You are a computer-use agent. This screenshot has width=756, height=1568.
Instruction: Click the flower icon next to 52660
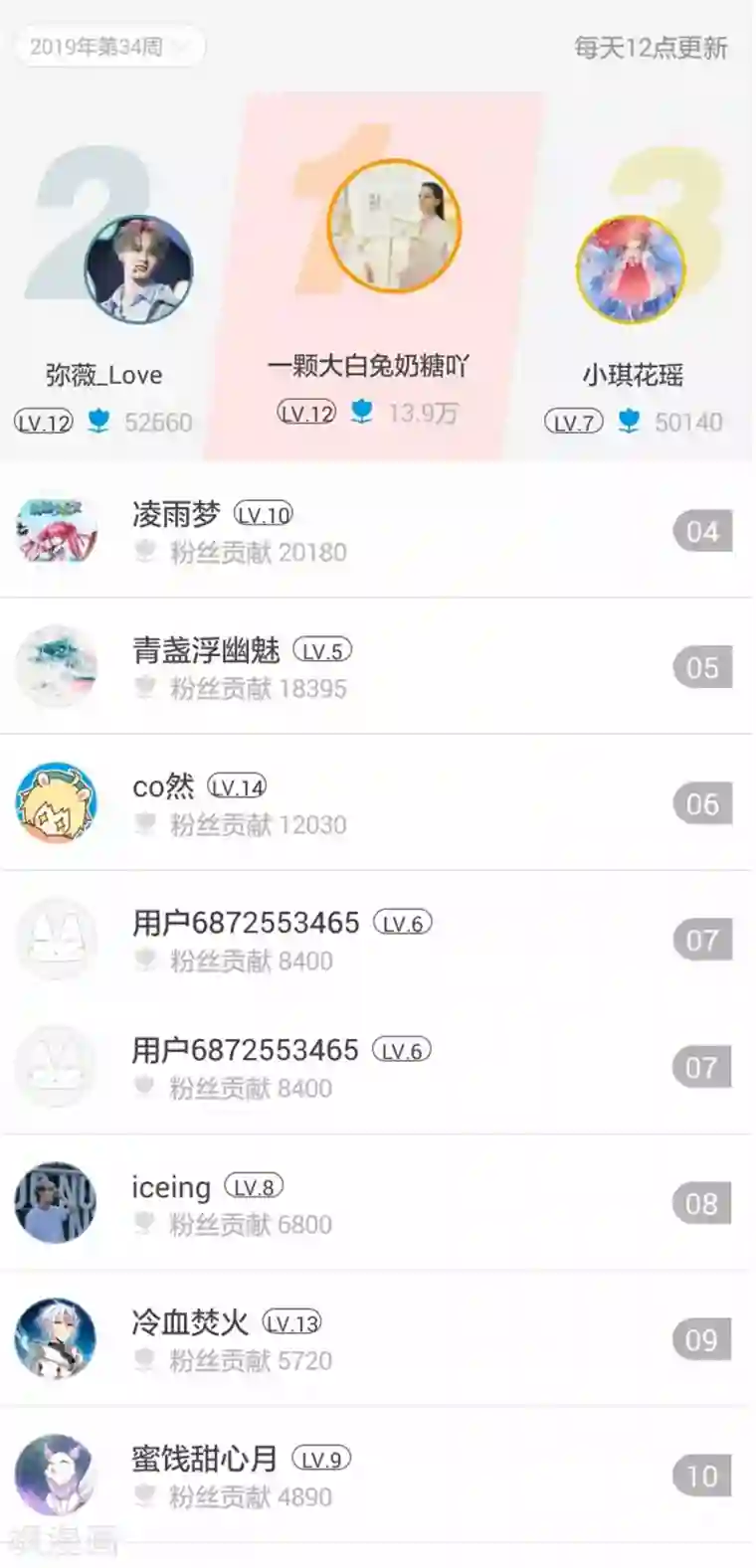click(x=94, y=422)
